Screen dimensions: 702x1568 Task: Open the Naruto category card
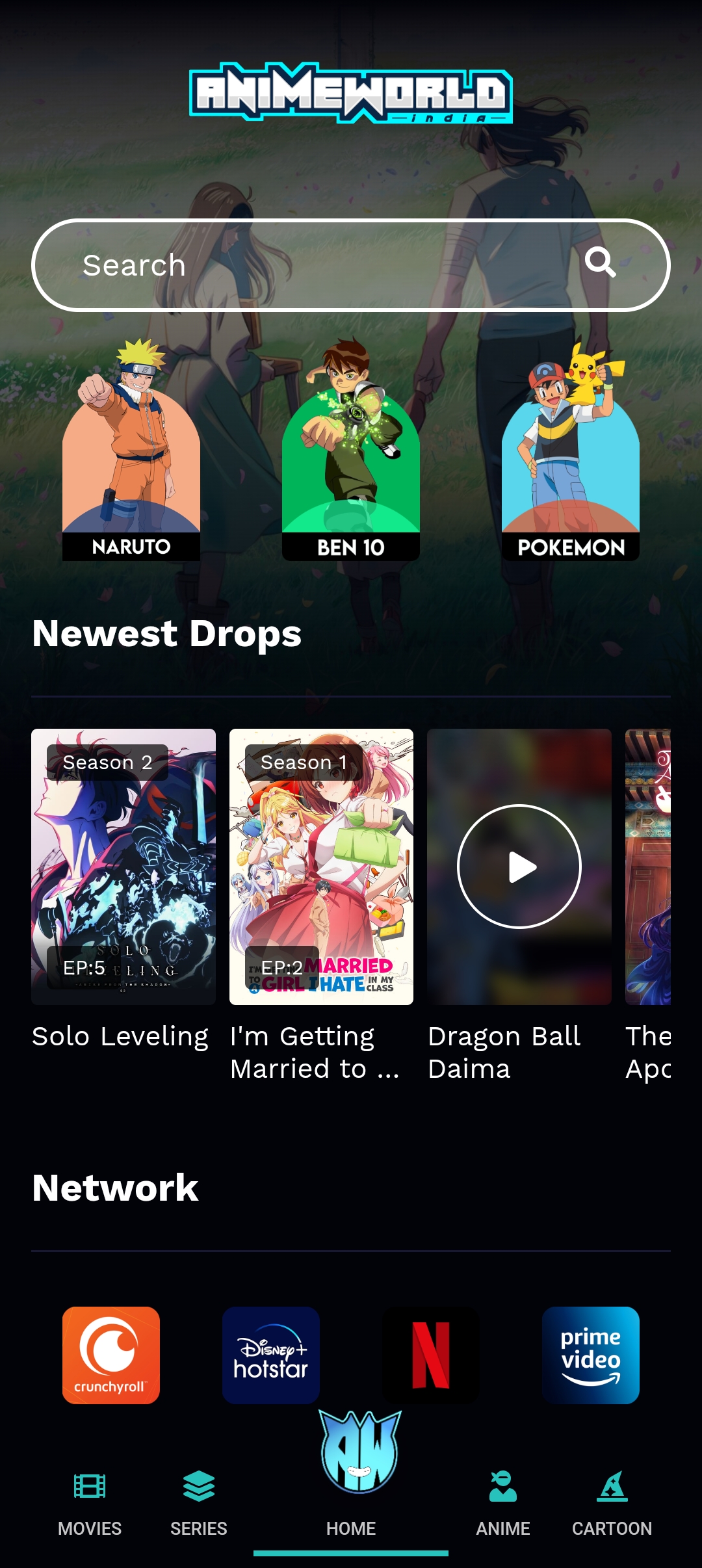pos(131,455)
